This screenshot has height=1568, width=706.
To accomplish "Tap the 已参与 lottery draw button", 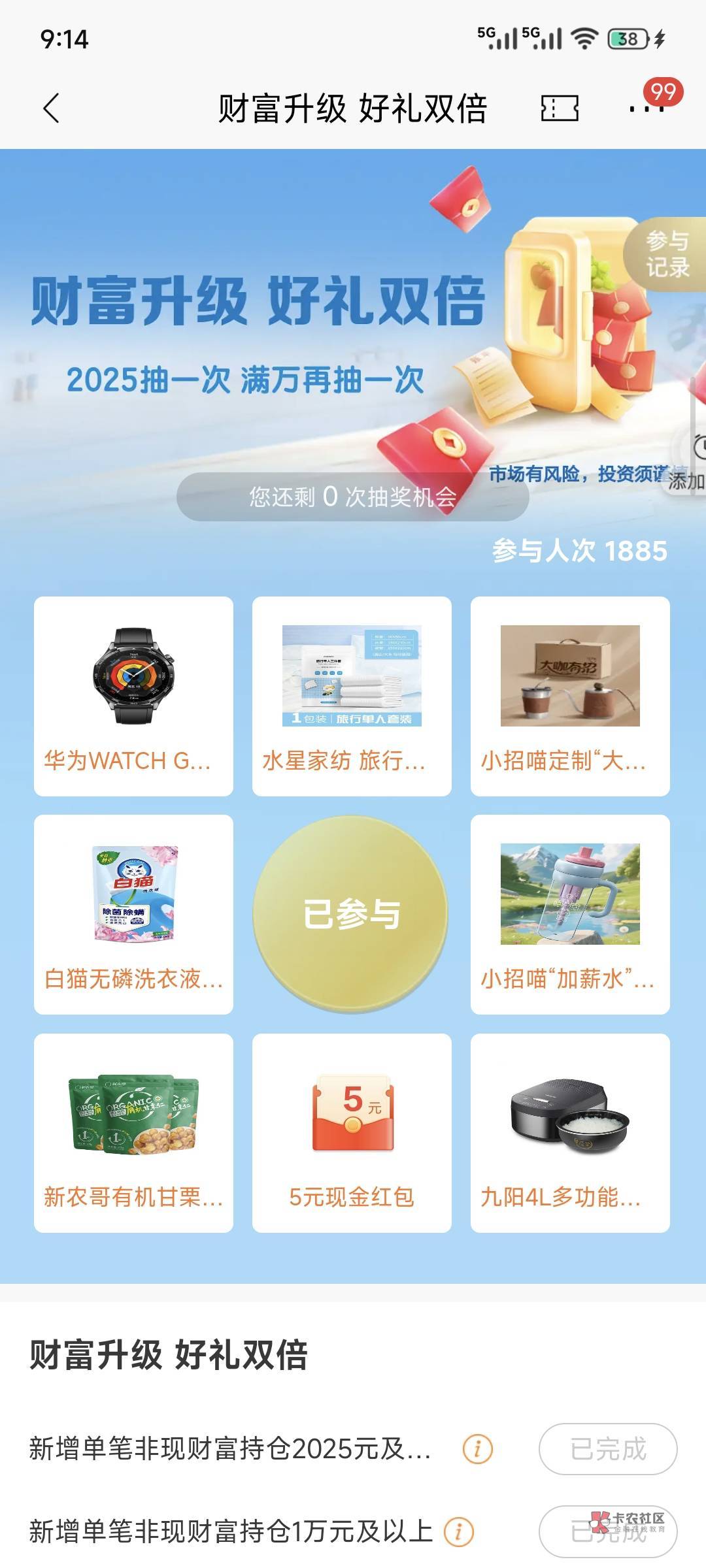I will (x=352, y=914).
